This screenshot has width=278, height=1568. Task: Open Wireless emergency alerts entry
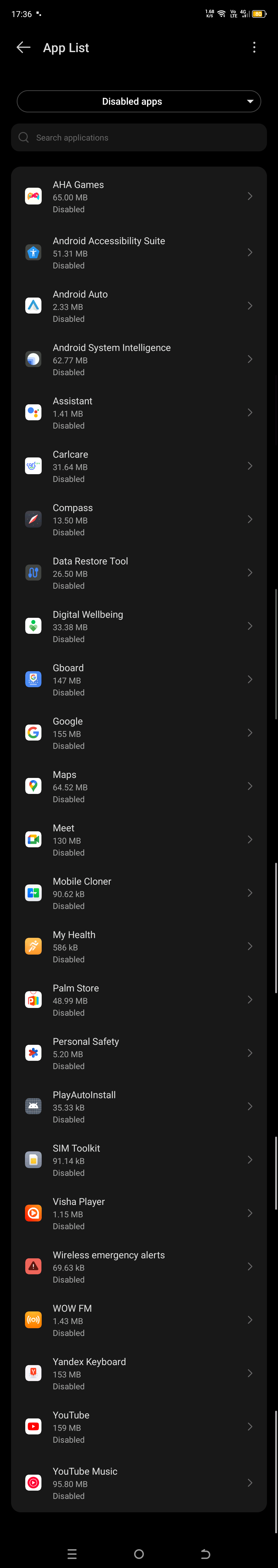coord(139,1267)
